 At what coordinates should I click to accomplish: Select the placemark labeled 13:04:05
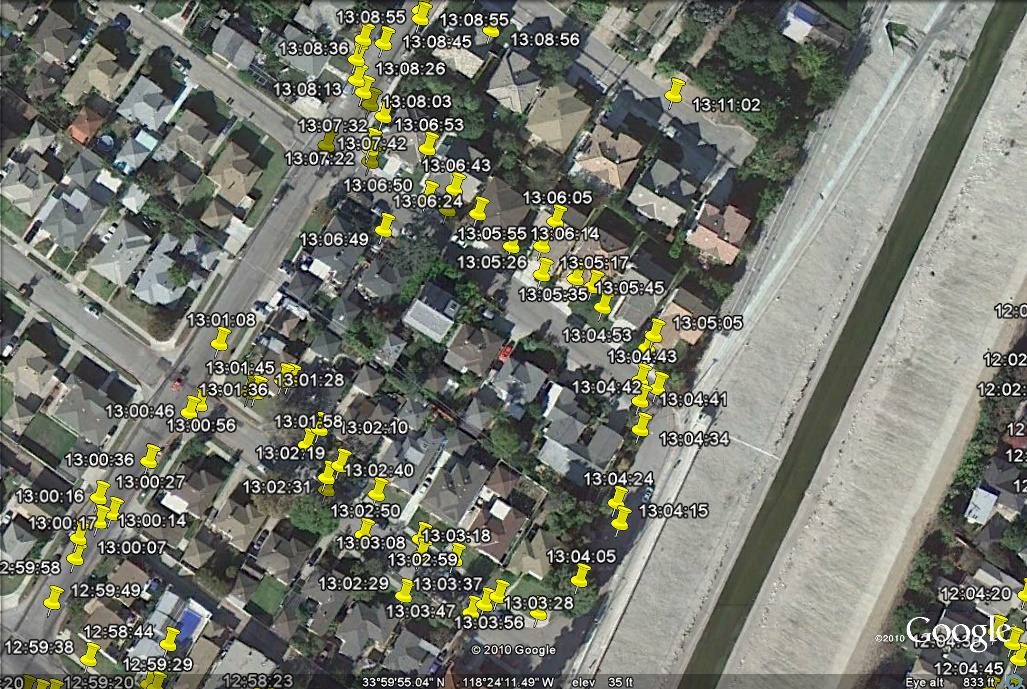click(x=581, y=576)
